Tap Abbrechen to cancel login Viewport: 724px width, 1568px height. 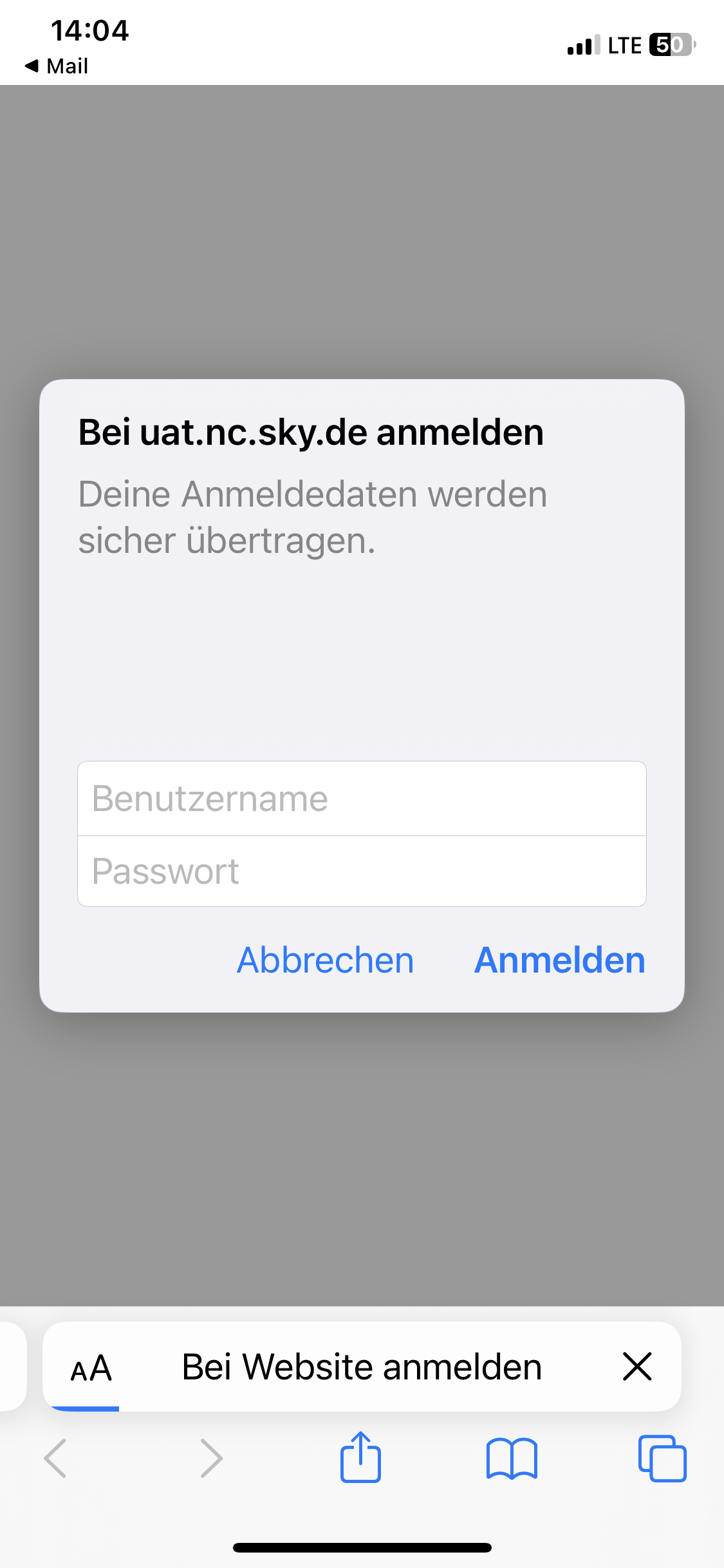click(324, 959)
